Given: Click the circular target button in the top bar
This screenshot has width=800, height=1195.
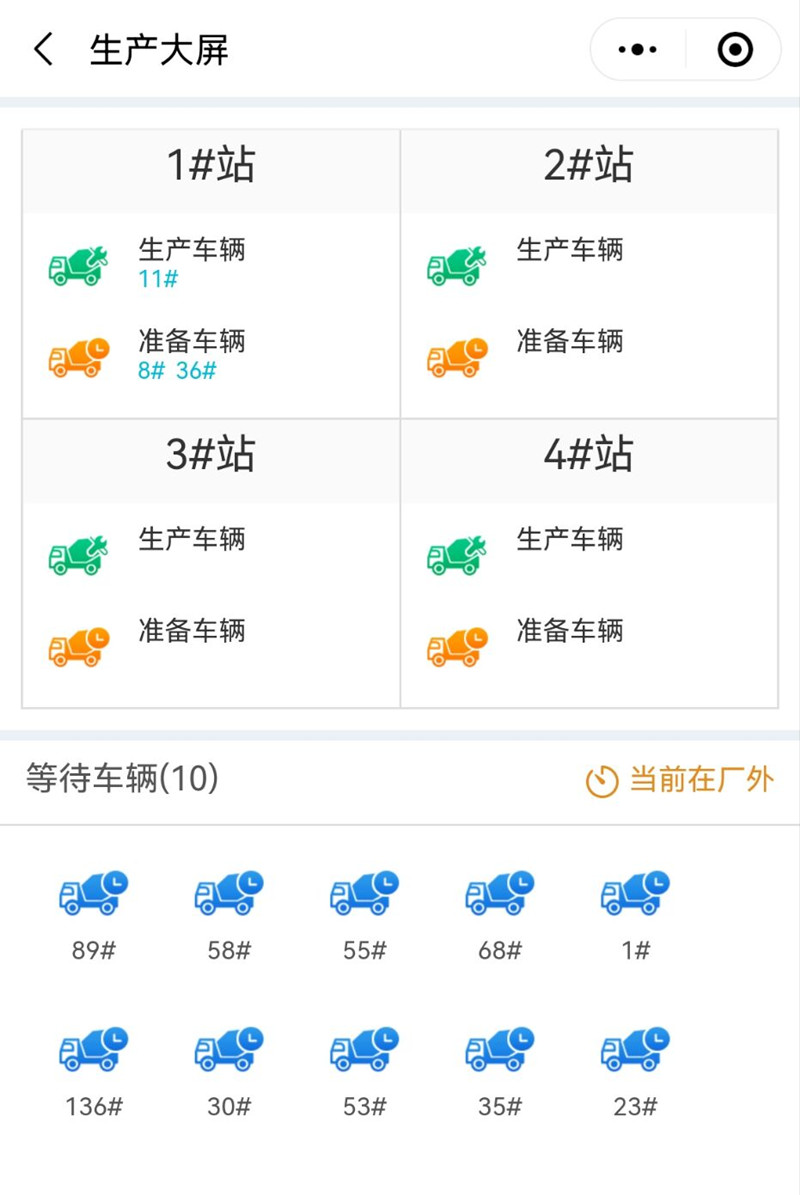Looking at the screenshot, I should coord(733,48).
